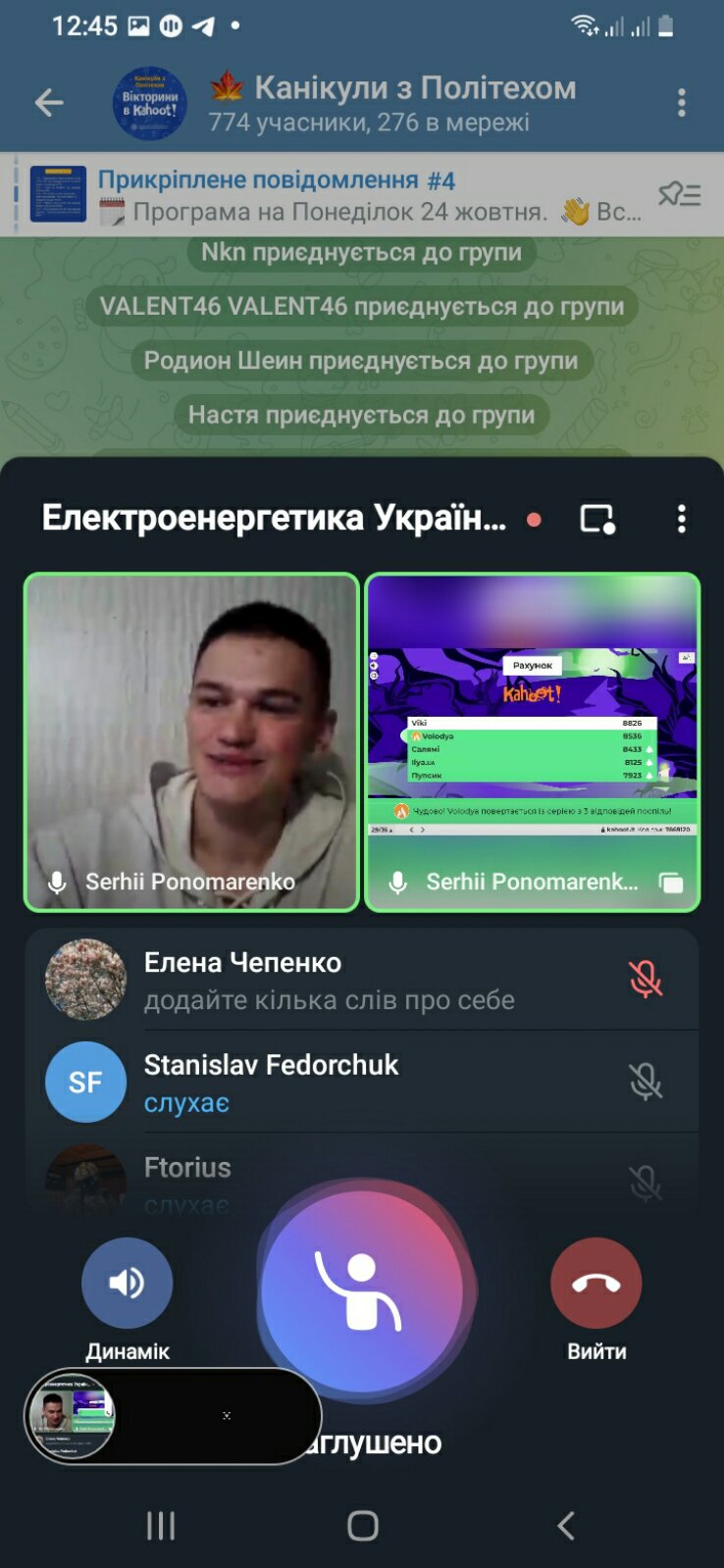Screen dimensions: 724x1568
Task: Expand Serhii Ponomarenko's Kahoot screen share tile
Action: pyautogui.click(x=533, y=742)
